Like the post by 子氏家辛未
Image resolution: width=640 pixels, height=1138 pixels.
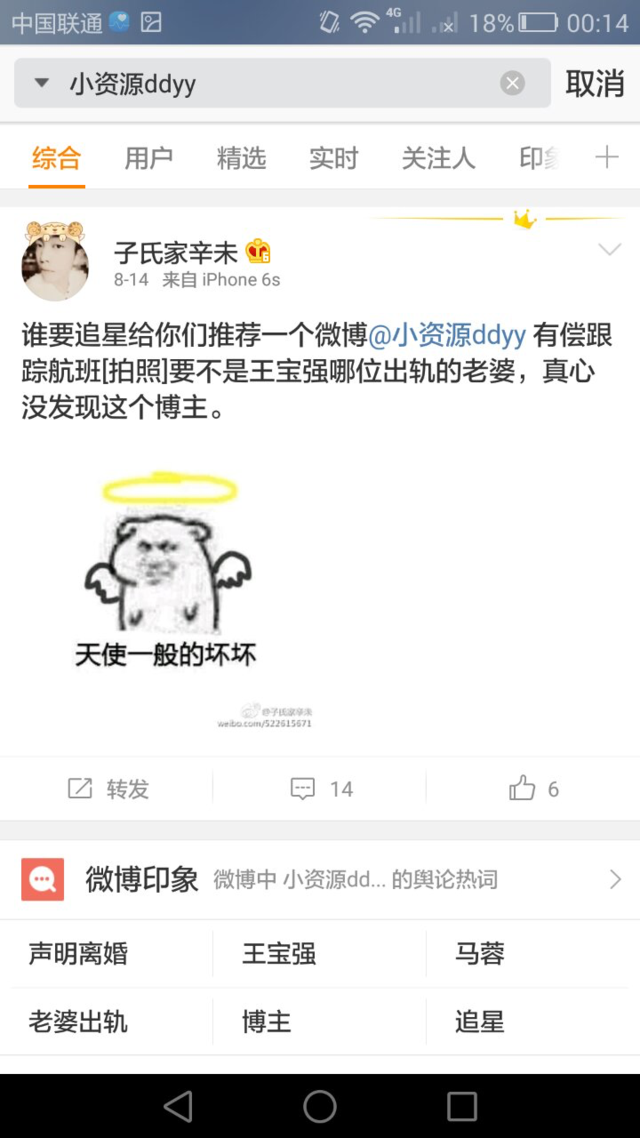533,789
